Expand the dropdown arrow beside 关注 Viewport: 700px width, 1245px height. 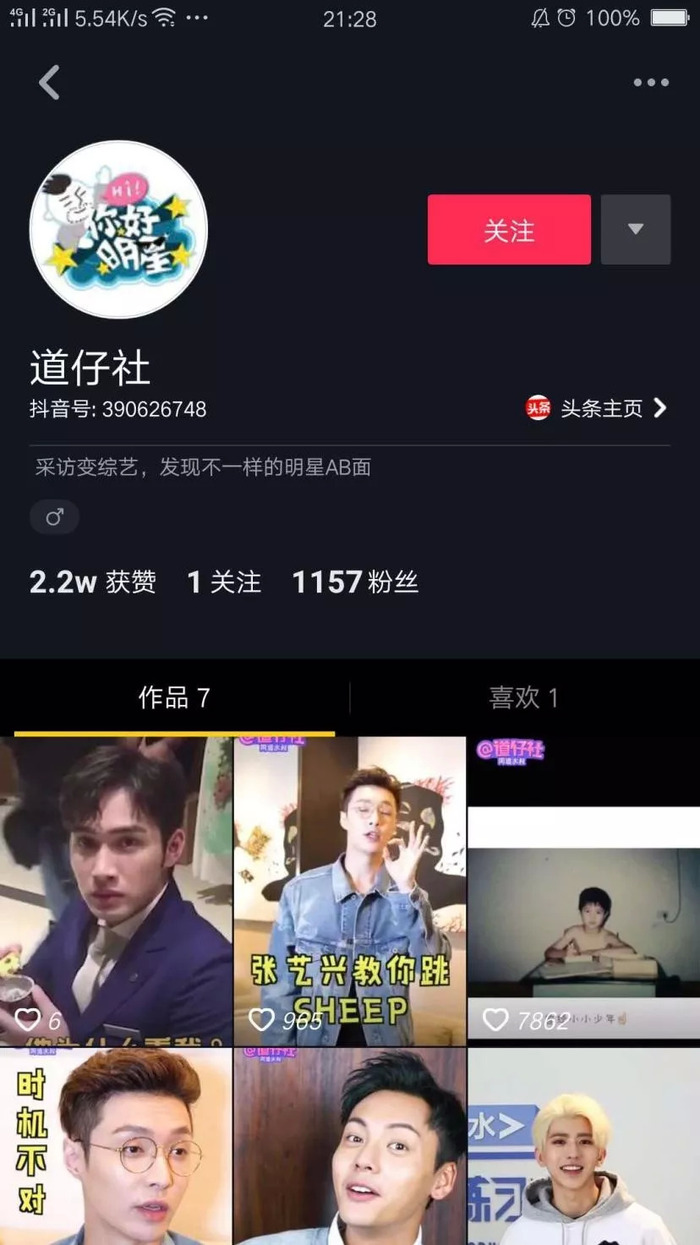(635, 230)
